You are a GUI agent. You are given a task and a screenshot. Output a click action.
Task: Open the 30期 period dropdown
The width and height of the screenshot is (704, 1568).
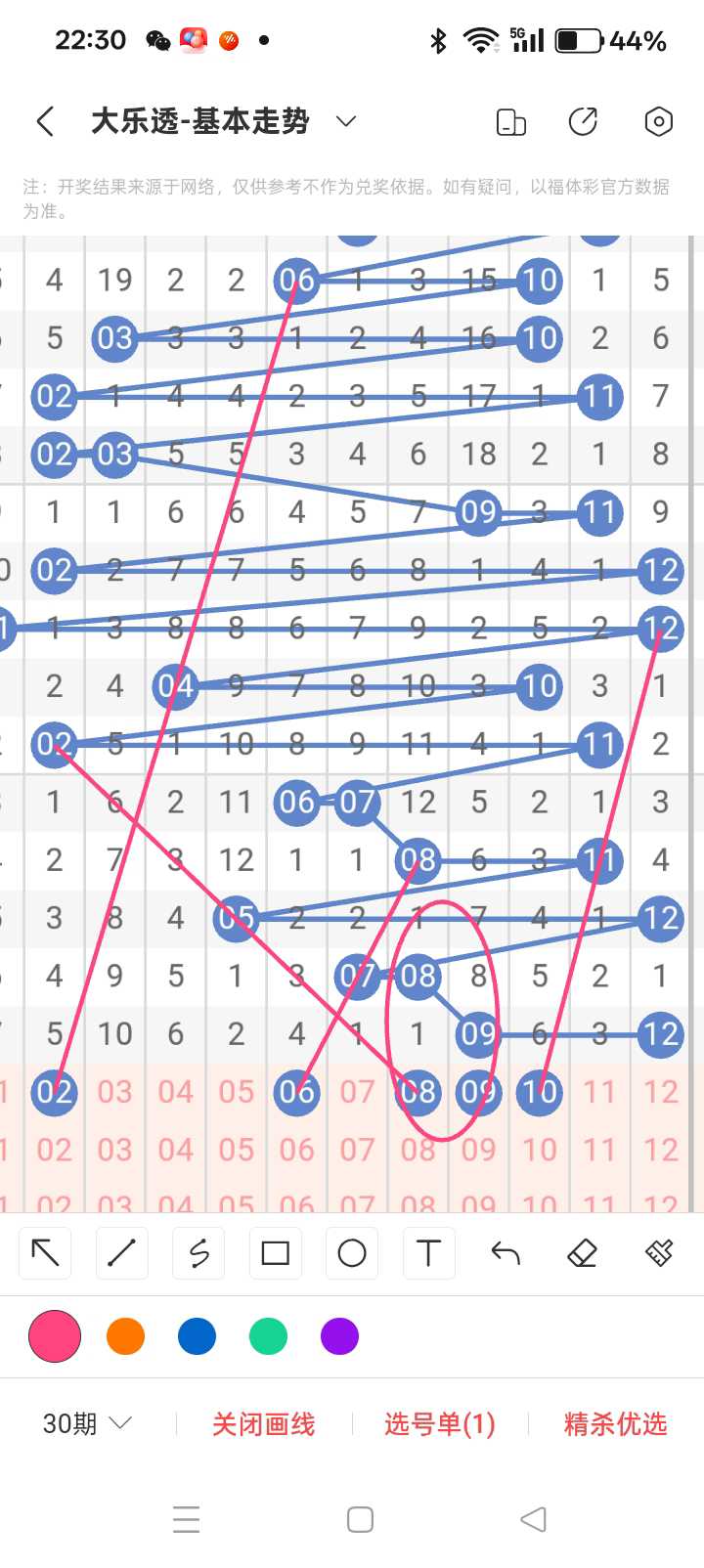[x=87, y=1423]
